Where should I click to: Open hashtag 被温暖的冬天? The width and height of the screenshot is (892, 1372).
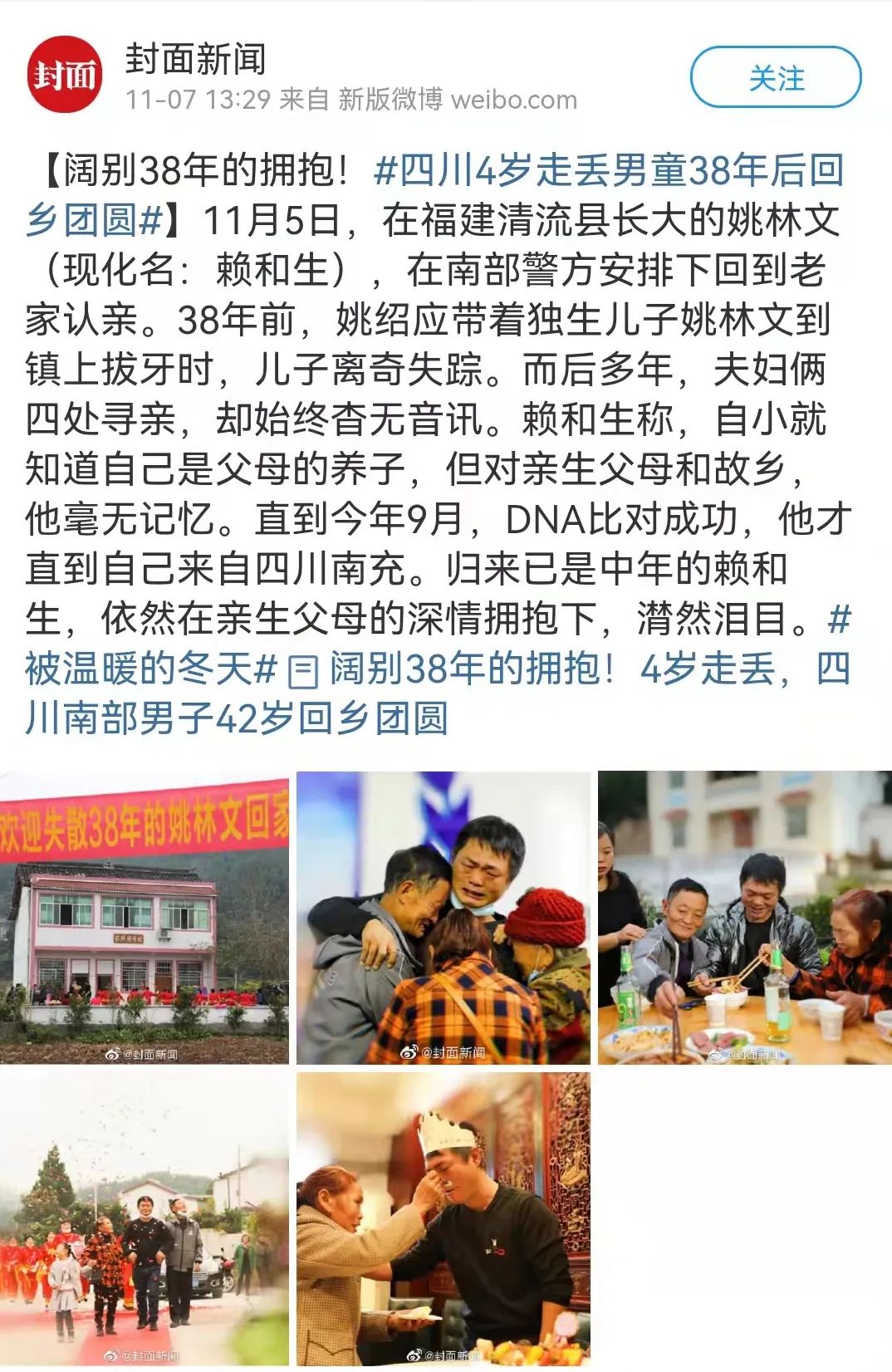(x=149, y=669)
